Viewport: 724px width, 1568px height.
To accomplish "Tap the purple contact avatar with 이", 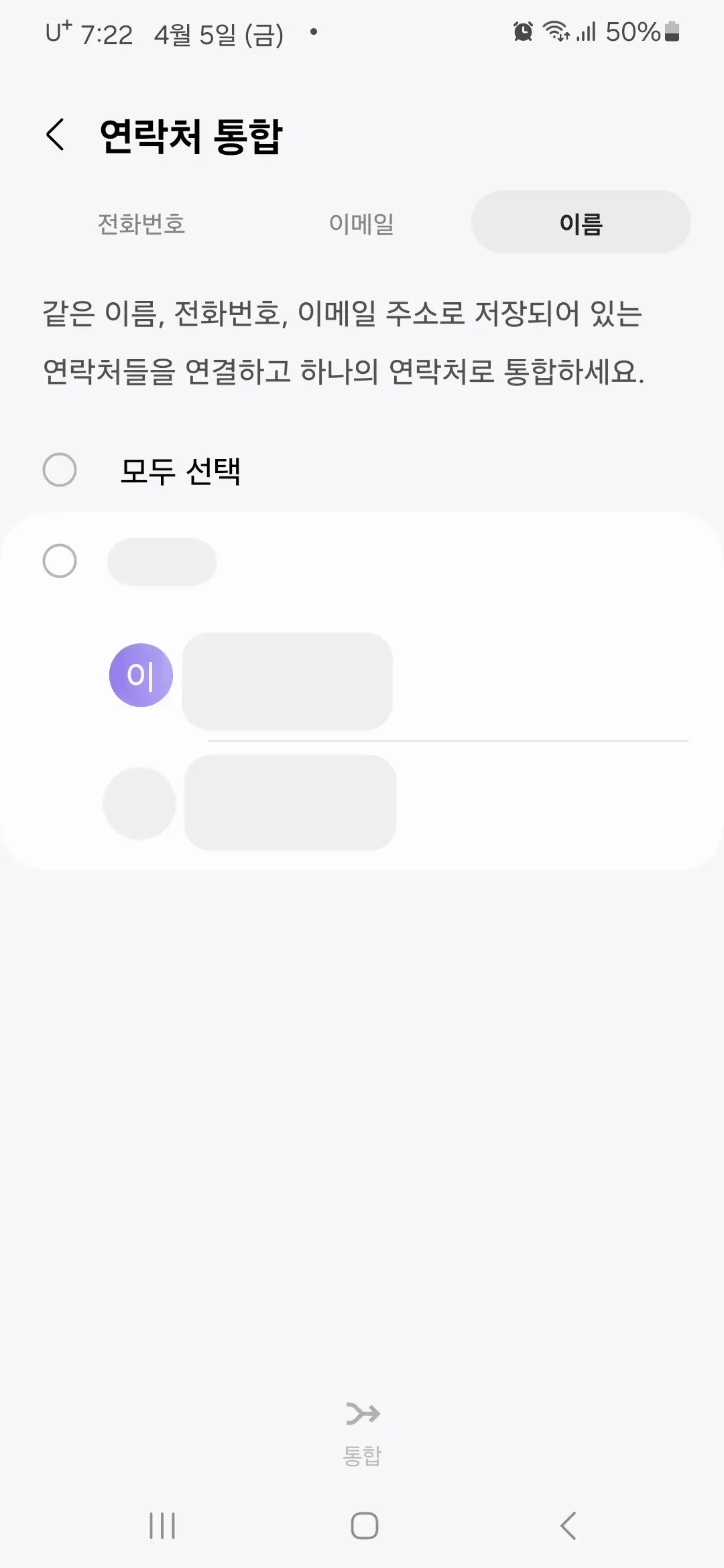I will point(141,674).
